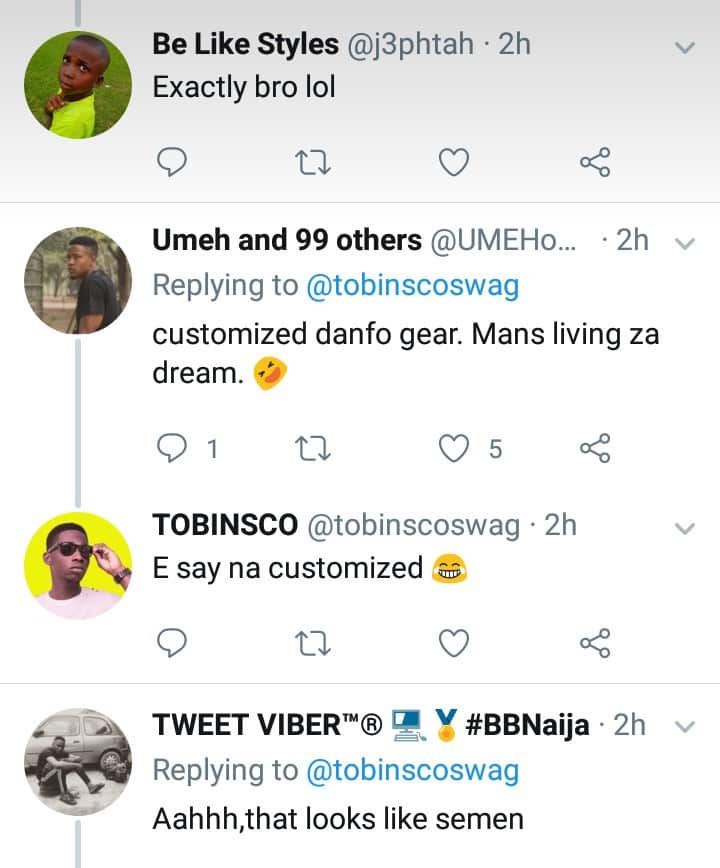
Task: Open TWEET VIBER's profile picture
Action: click(78, 762)
